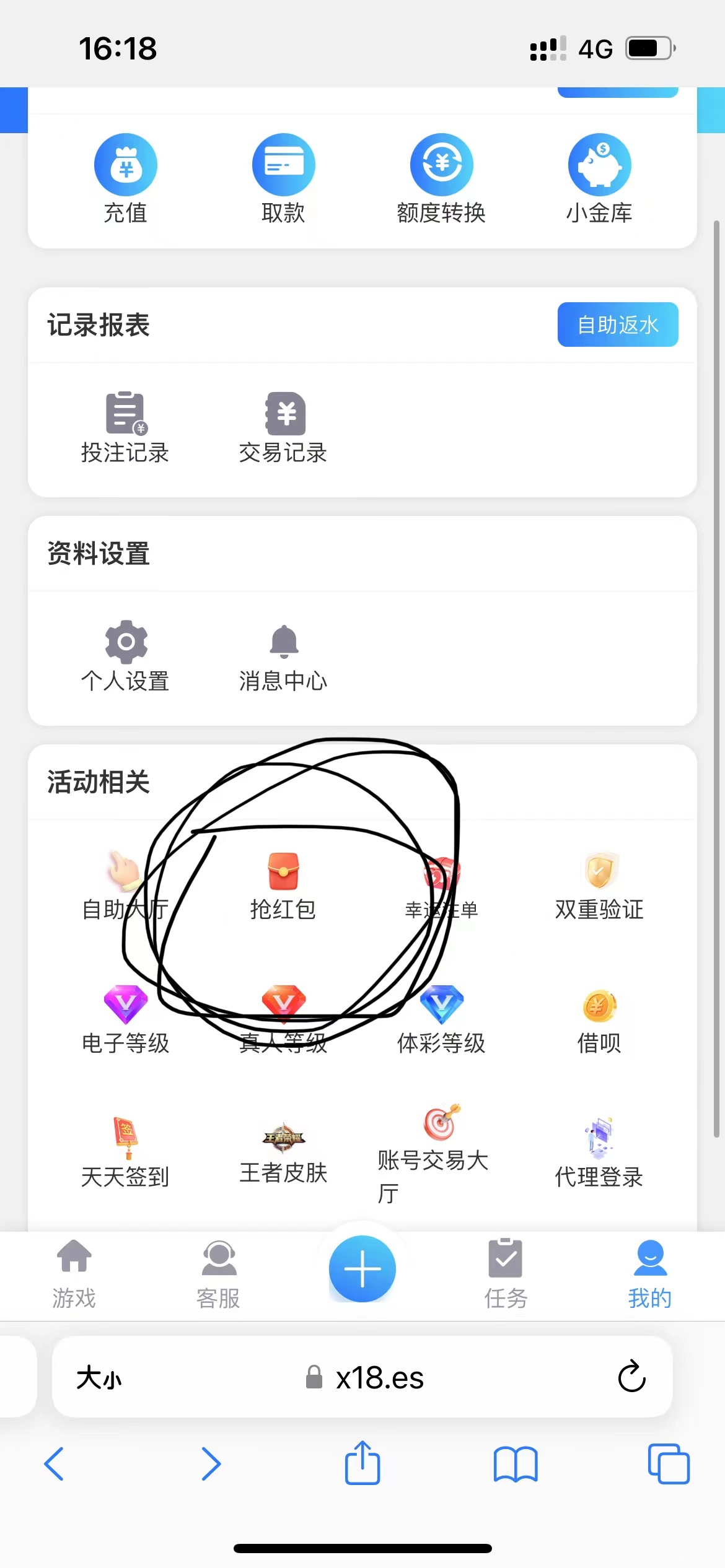This screenshot has width=725, height=1568.
Task: Switch to the 游戏 tab
Action: pos(74,1274)
